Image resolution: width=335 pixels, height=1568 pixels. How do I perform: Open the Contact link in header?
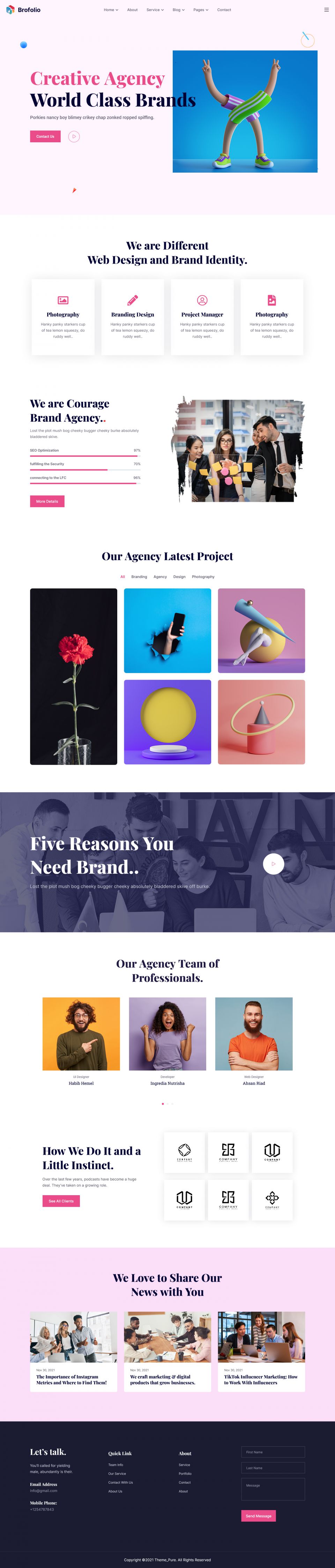tap(224, 10)
